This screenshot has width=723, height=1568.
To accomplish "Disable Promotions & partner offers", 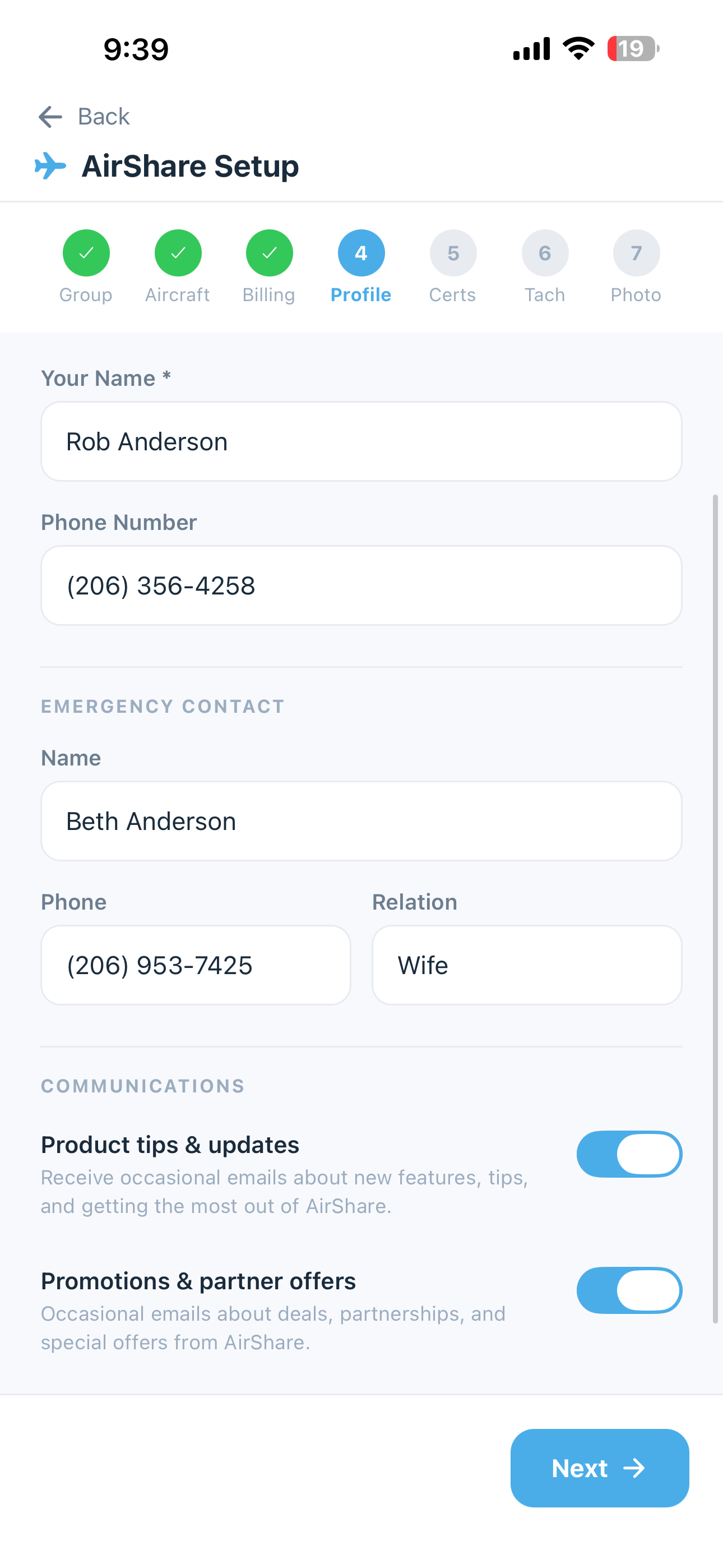I will 629,1290.
